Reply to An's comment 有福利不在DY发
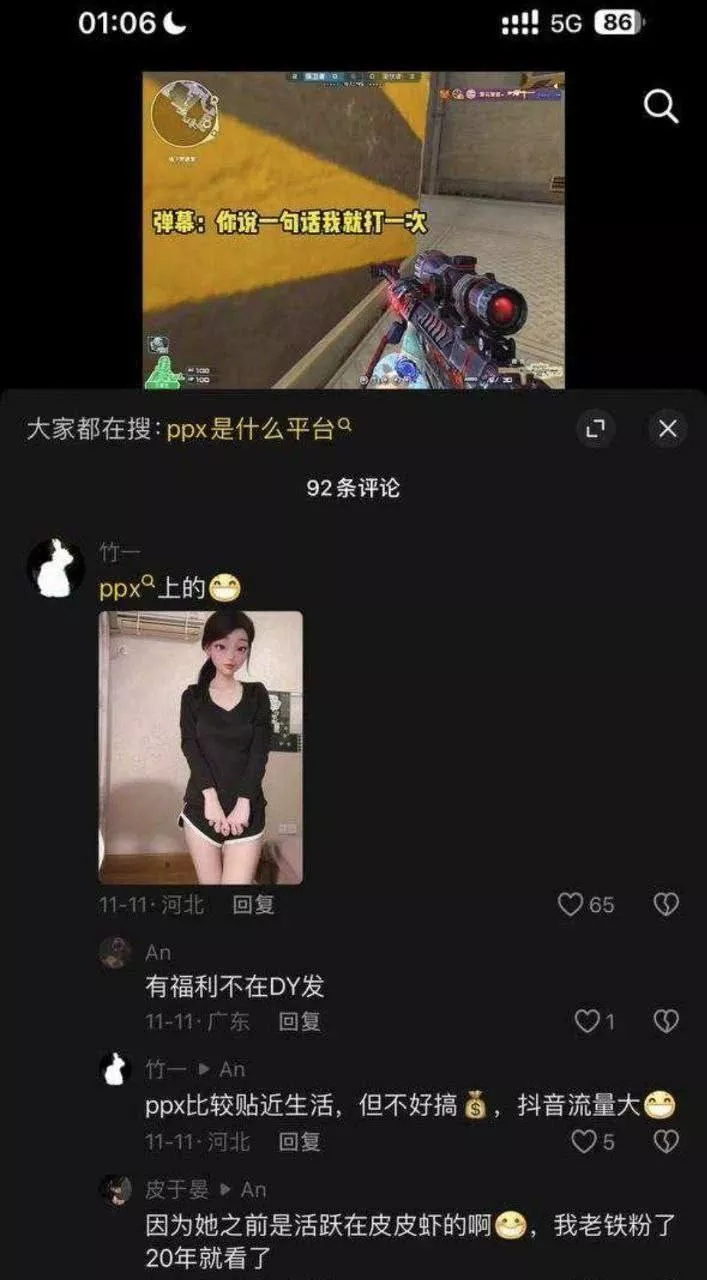Image resolution: width=707 pixels, height=1280 pixels. (299, 1022)
